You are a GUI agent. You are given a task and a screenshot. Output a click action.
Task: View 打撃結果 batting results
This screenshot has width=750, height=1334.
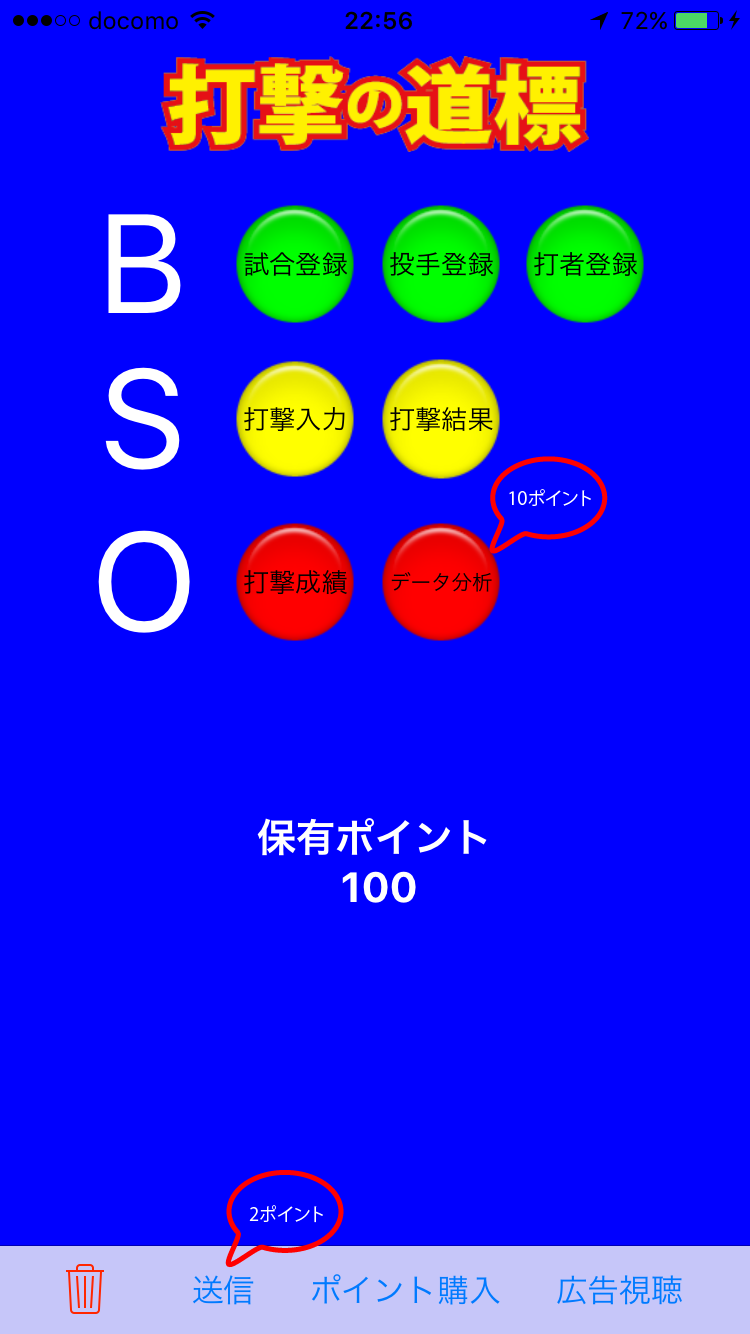[x=441, y=419]
